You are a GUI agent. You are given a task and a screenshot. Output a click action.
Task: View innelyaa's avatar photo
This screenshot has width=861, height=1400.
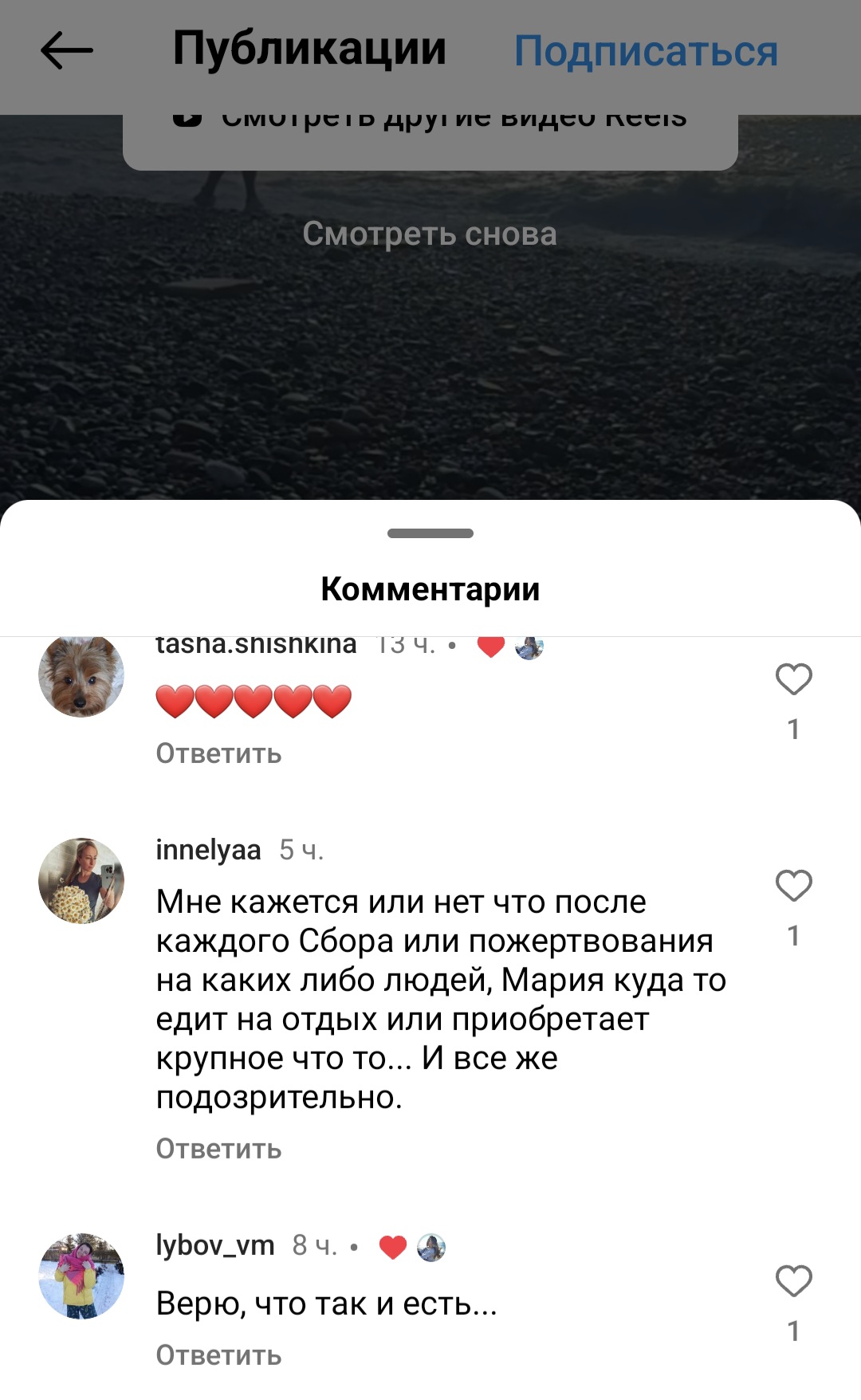click(x=81, y=881)
